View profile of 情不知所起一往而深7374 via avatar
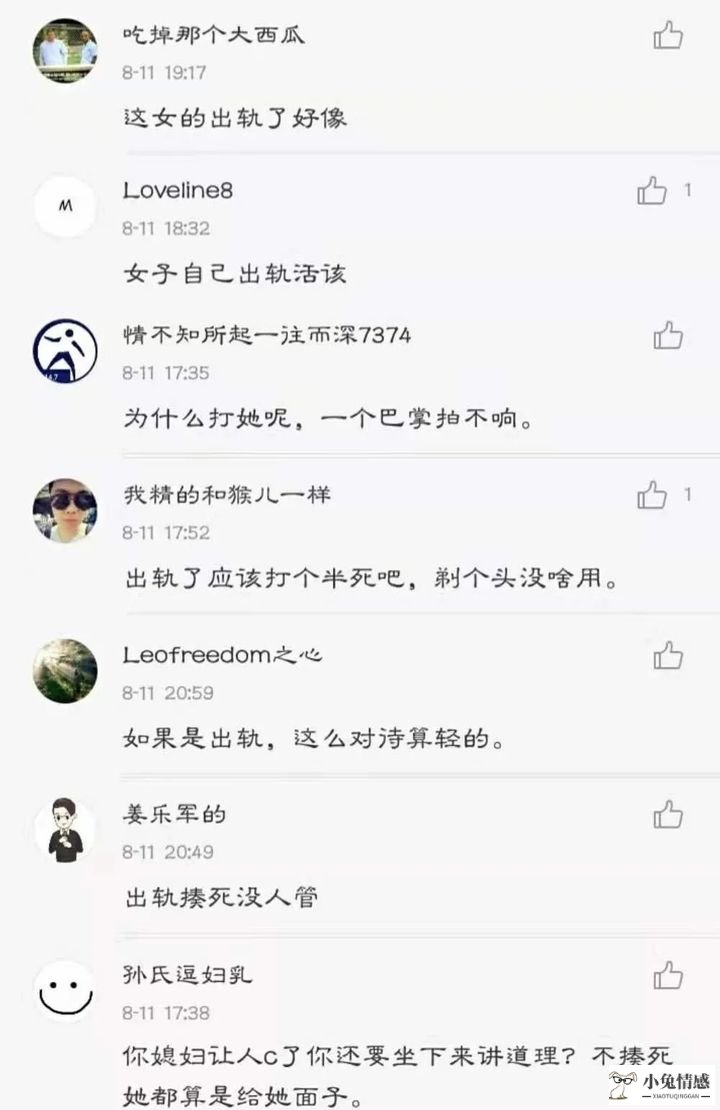This screenshot has height=1110, width=720. click(65, 351)
